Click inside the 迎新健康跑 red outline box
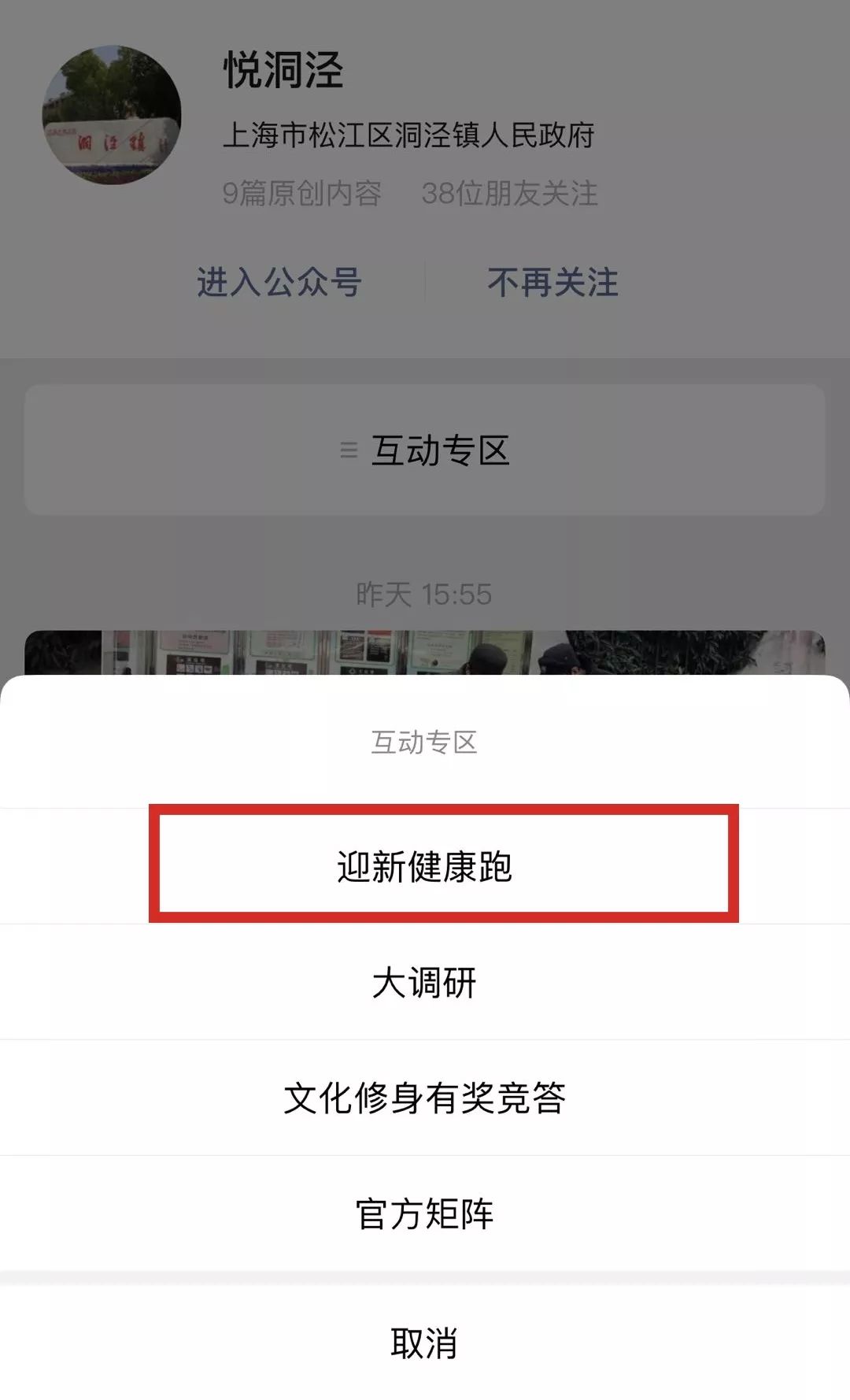 point(425,864)
